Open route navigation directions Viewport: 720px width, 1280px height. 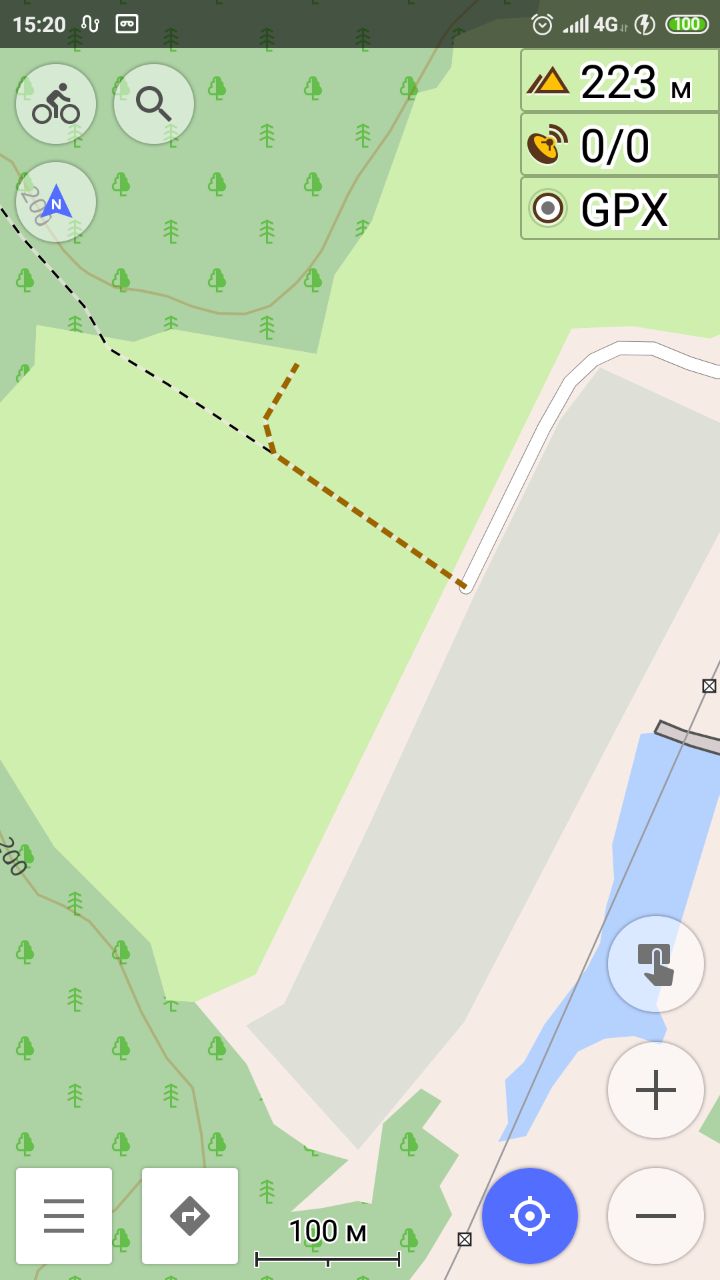[x=190, y=1216]
